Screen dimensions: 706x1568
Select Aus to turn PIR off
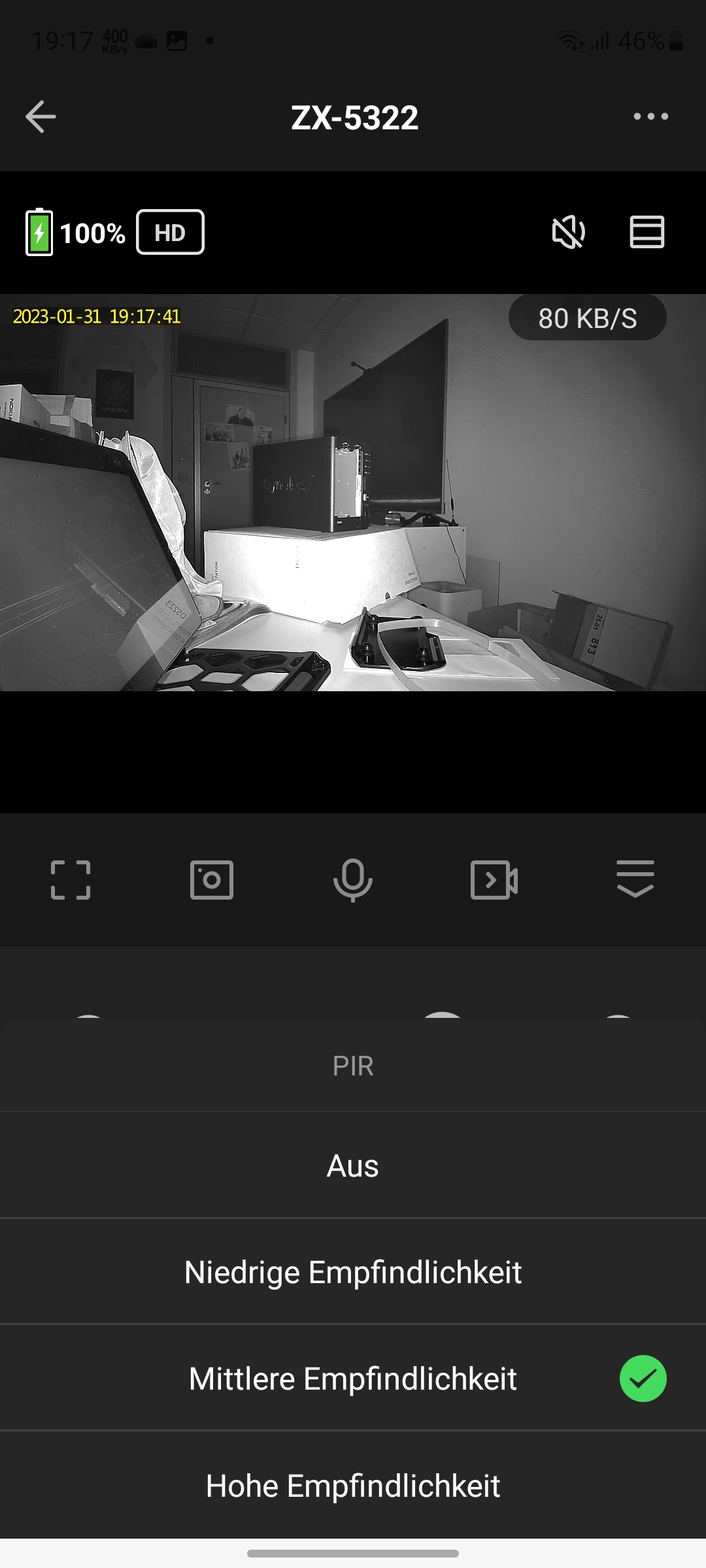coord(353,1166)
